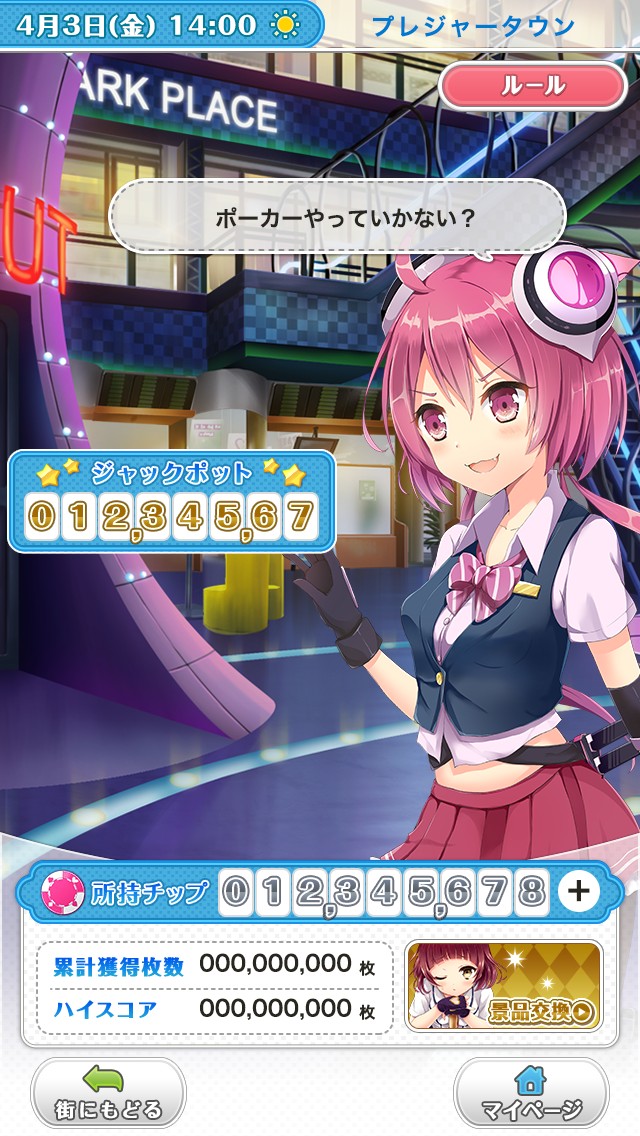Open the ルール rules button
Screen dimensions: 640x1136
(533, 86)
